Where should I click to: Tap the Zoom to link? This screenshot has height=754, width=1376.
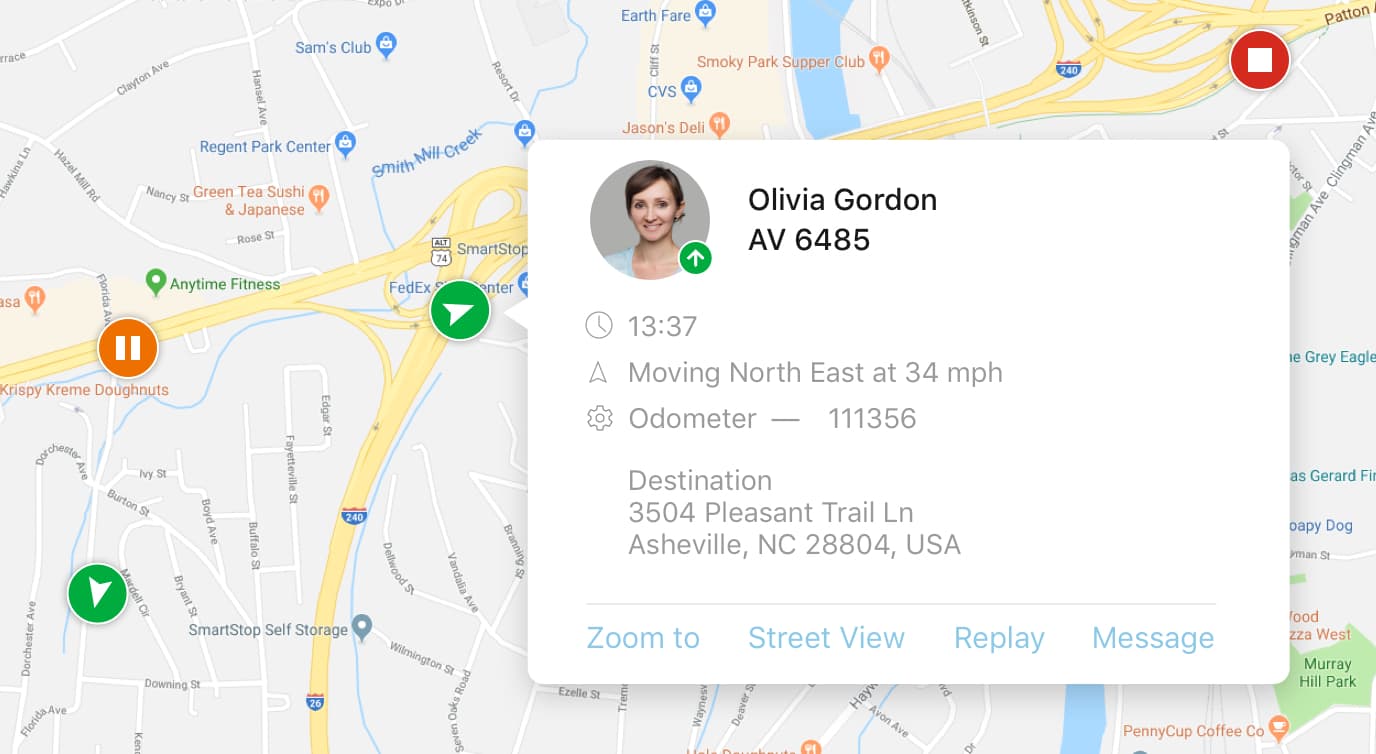click(642, 638)
